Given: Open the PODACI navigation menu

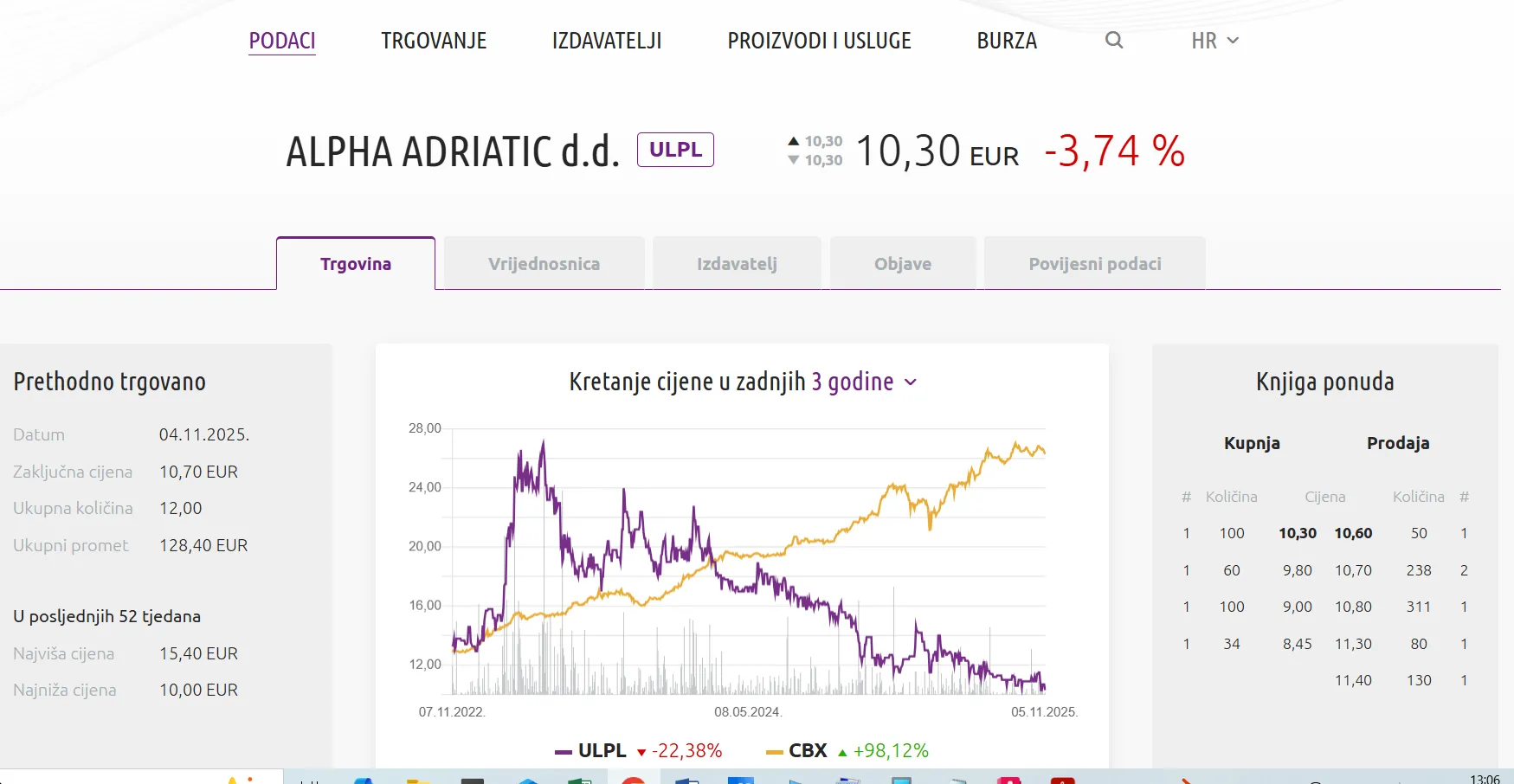Looking at the screenshot, I should click(x=282, y=41).
